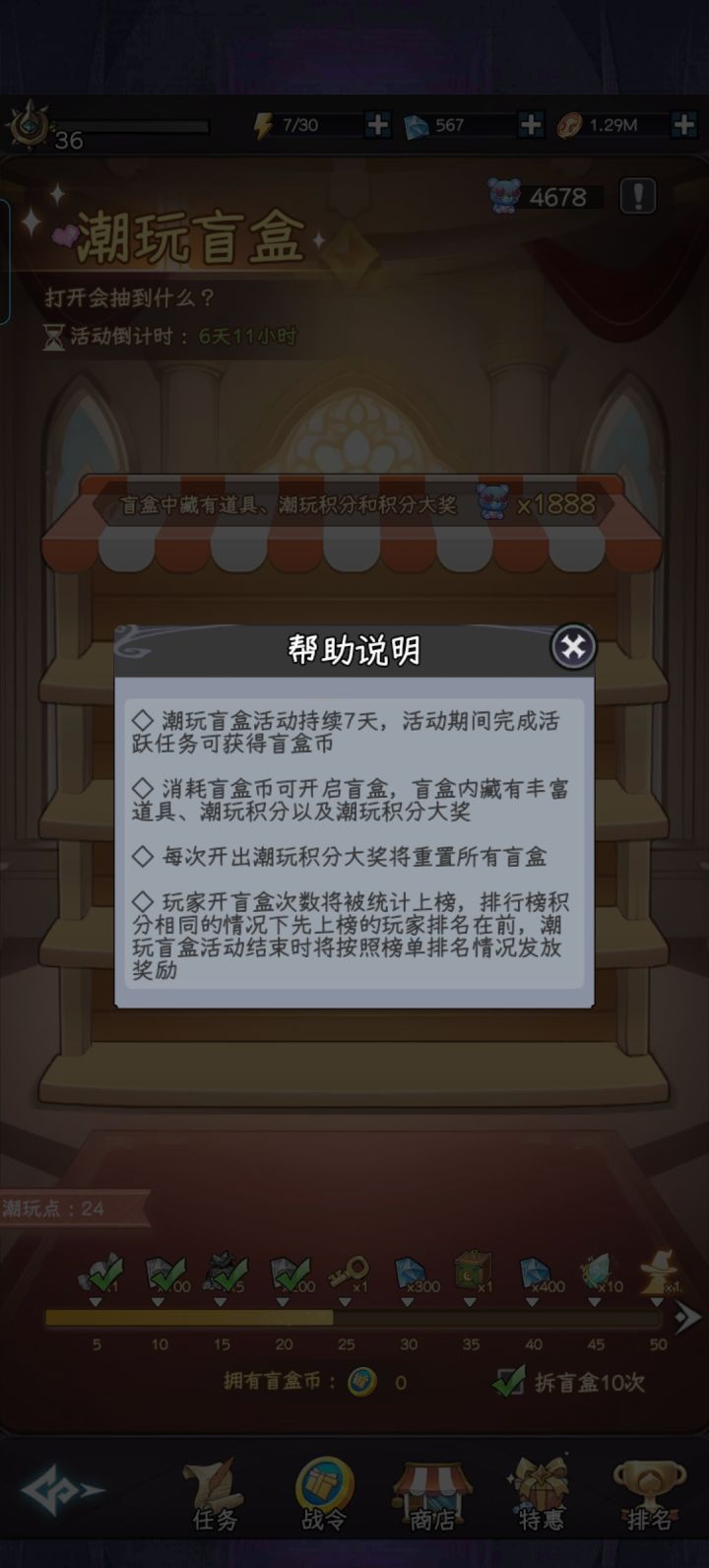
Task: Open the wizard hat reward at milestone 50
Action: click(x=657, y=1275)
